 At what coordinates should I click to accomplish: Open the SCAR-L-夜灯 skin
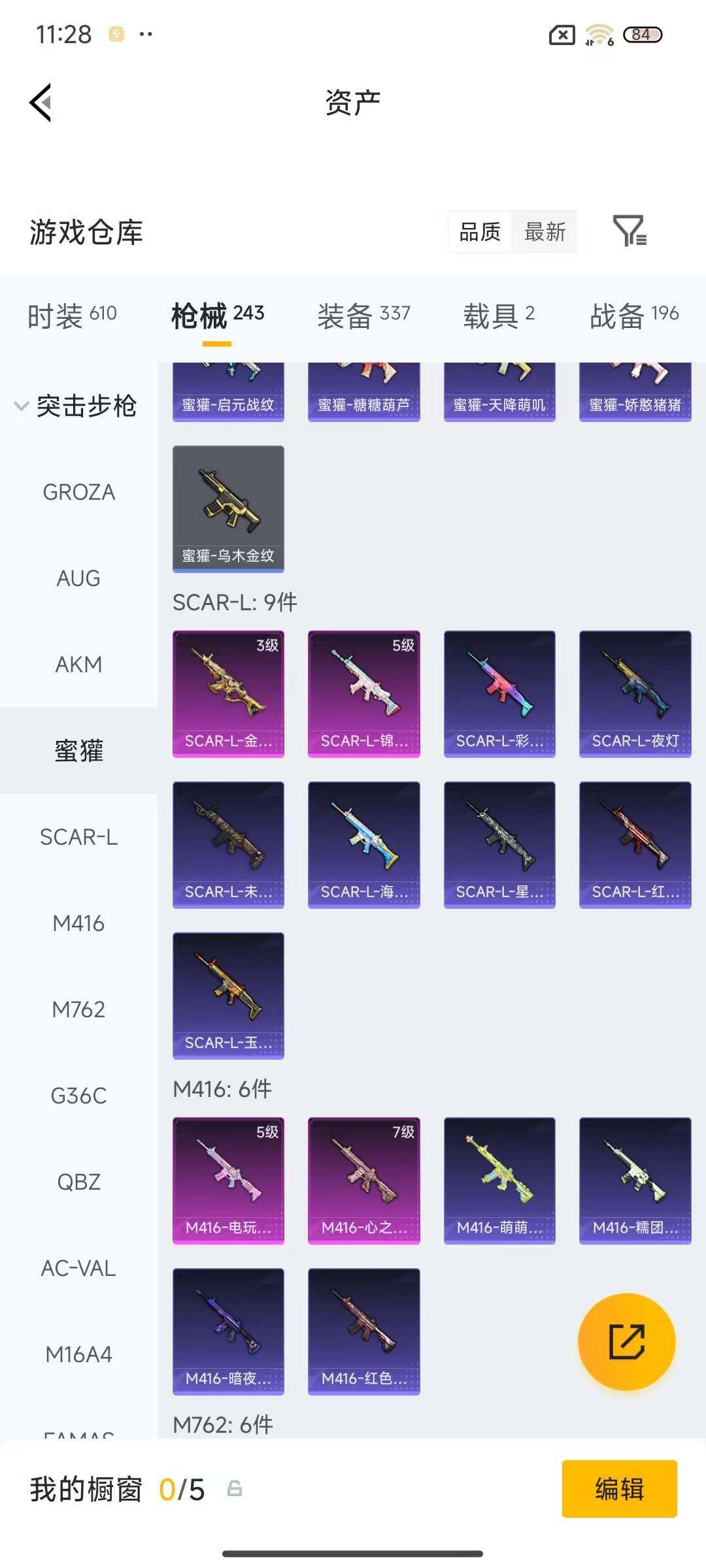635,693
